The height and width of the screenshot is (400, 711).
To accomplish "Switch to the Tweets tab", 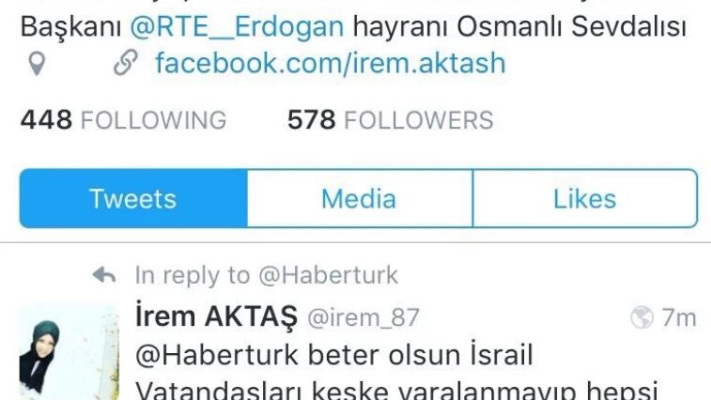I will pos(132,198).
